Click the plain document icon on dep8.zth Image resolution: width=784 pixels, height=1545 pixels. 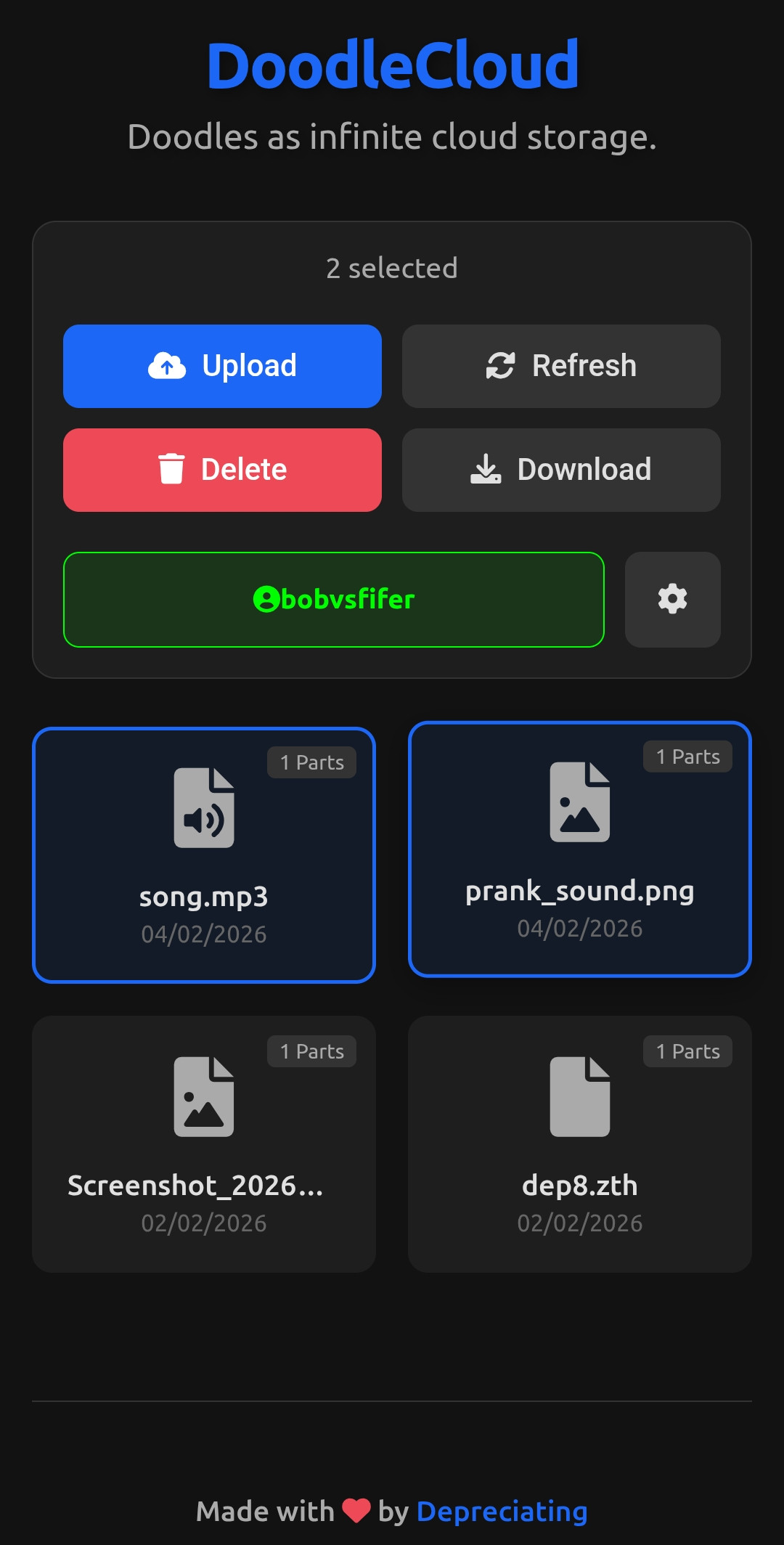click(580, 1095)
